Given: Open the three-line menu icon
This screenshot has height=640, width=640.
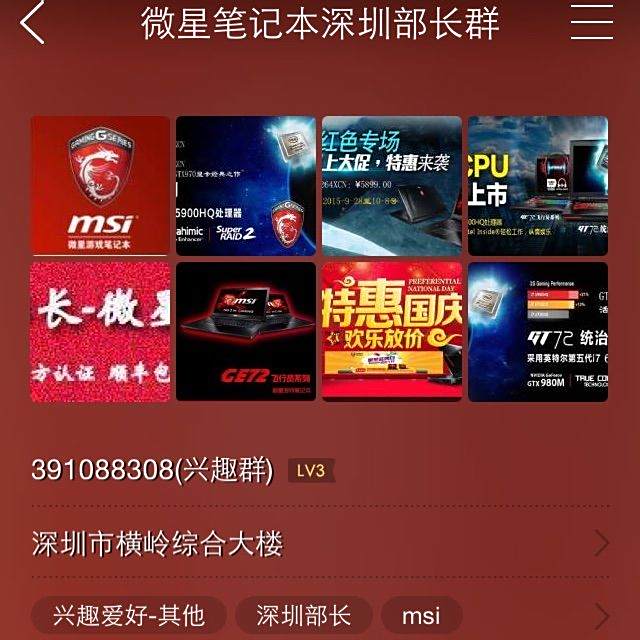Looking at the screenshot, I should click(592, 22).
